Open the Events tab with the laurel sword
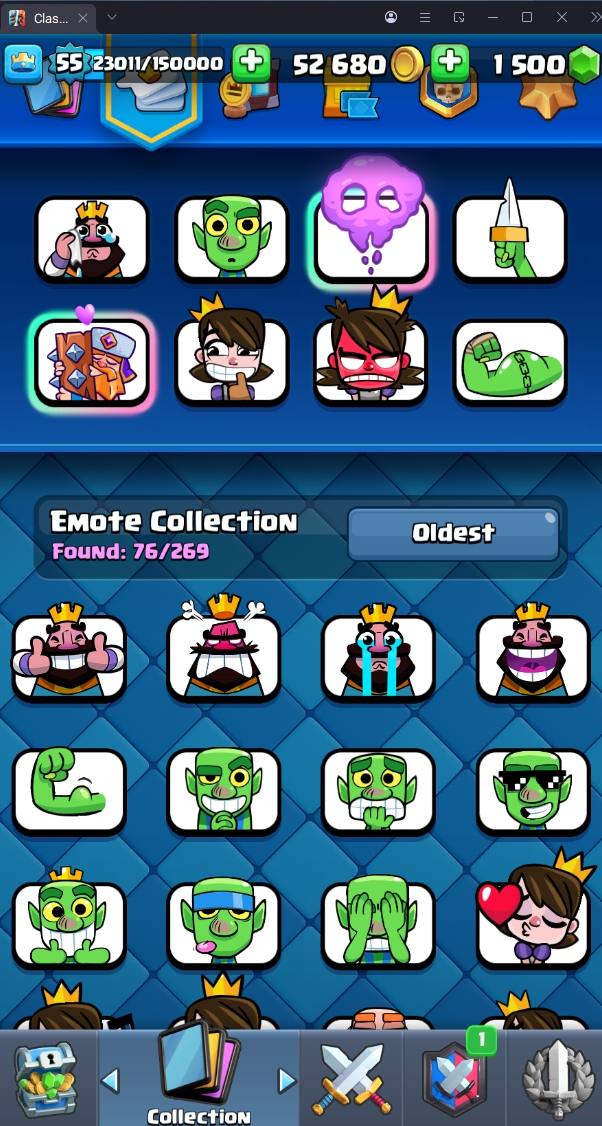Screen dimensions: 602x1126 coord(556,1078)
